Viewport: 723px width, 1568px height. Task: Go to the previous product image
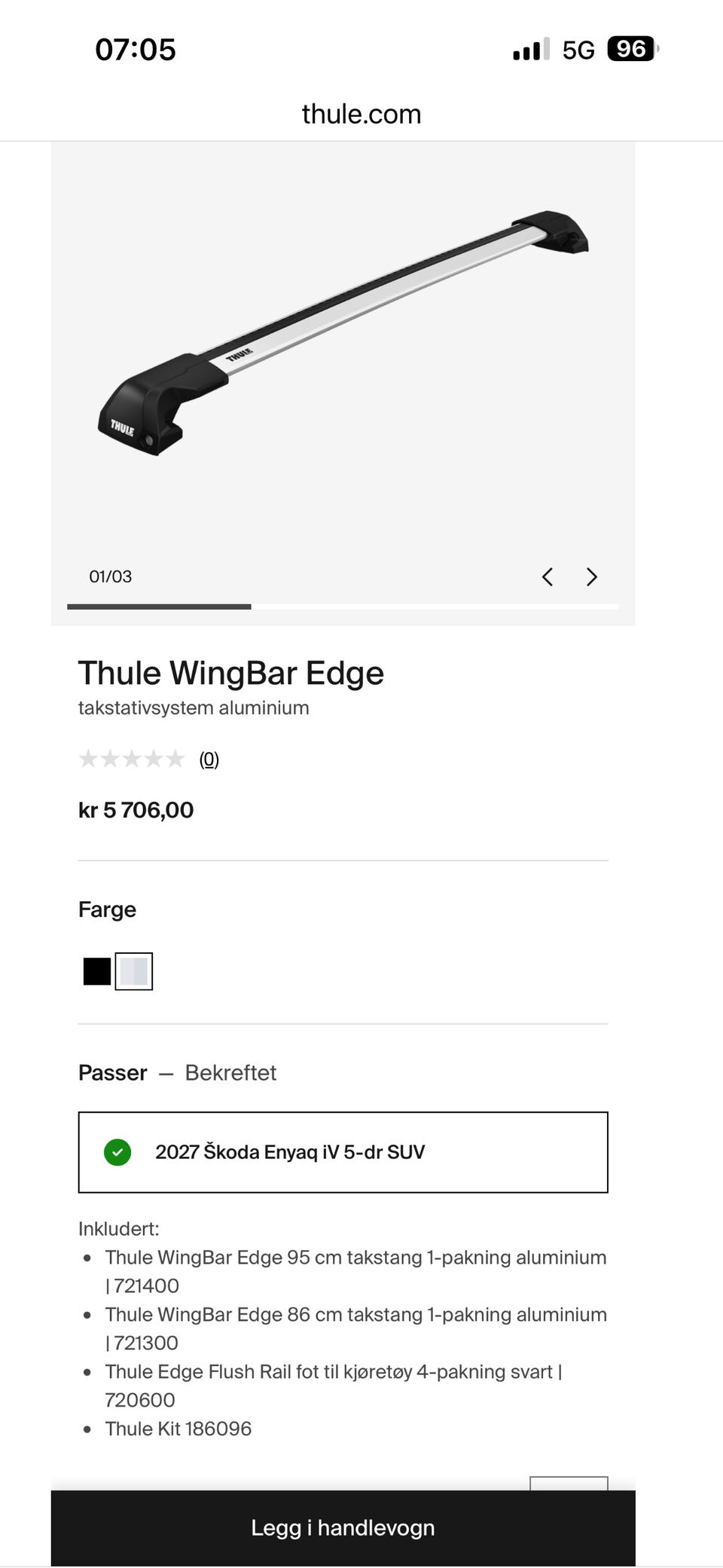coord(548,577)
